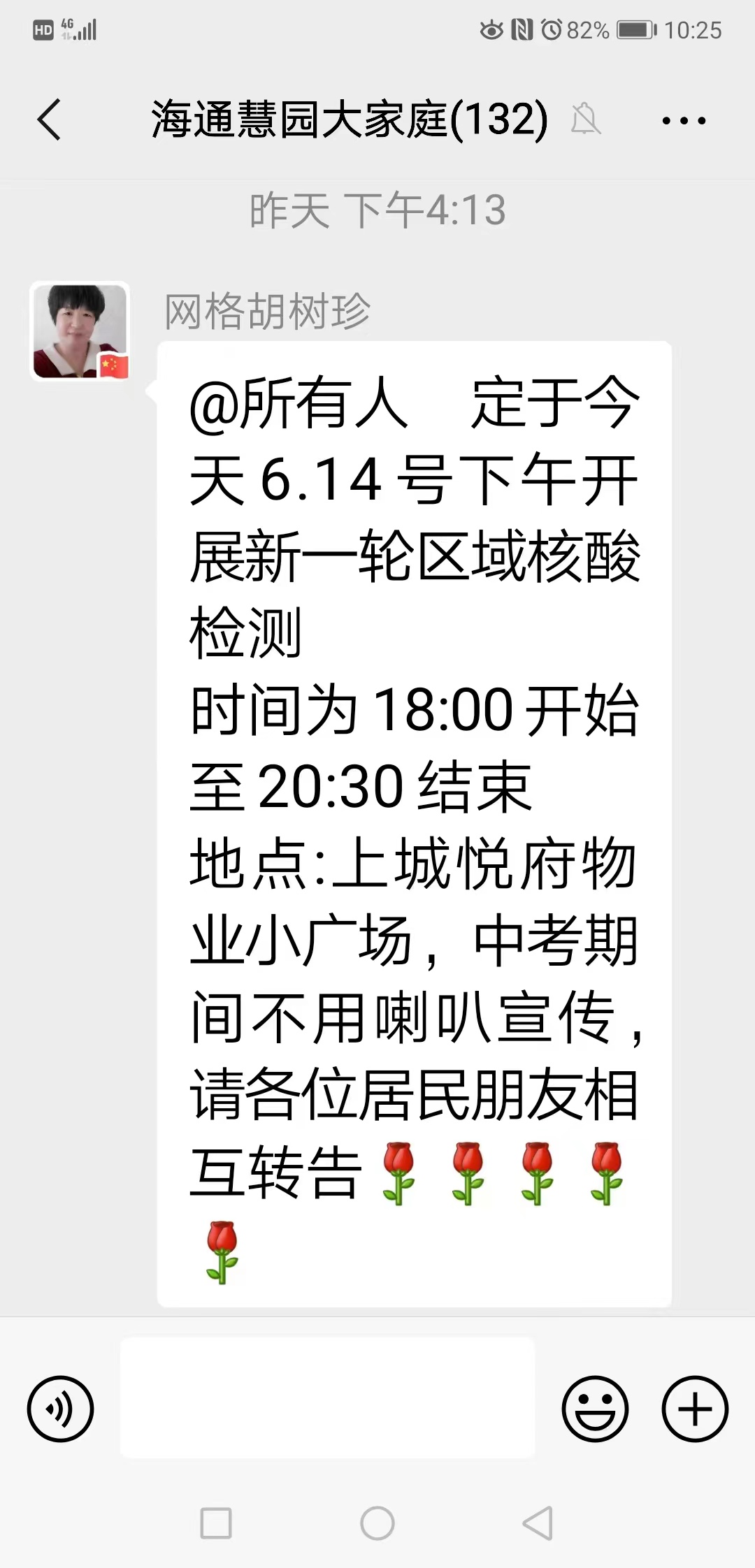Open the three-dot chat info menu
This screenshot has height=1568, width=755.
tap(684, 121)
